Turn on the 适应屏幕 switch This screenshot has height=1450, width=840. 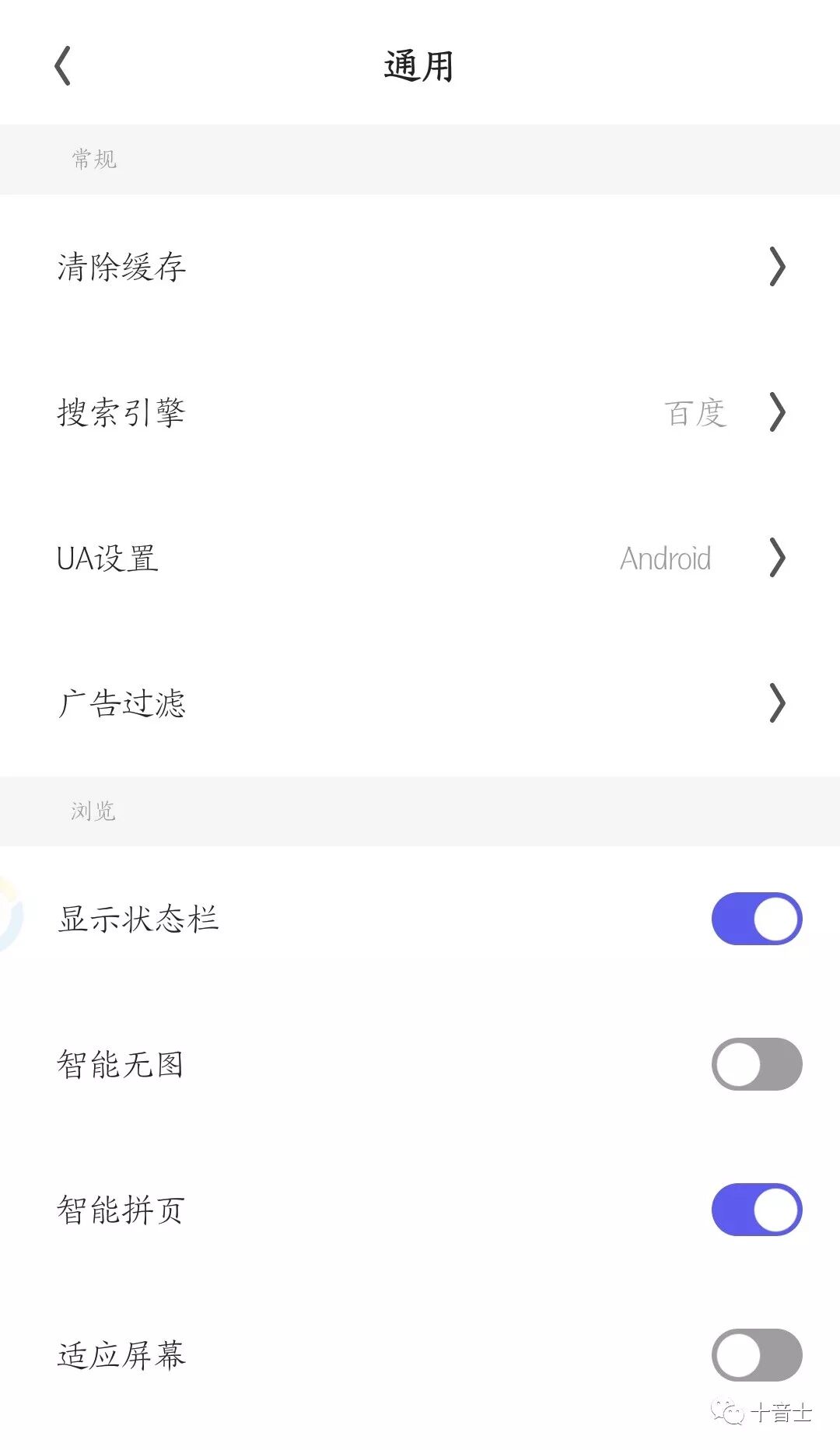tap(756, 1355)
